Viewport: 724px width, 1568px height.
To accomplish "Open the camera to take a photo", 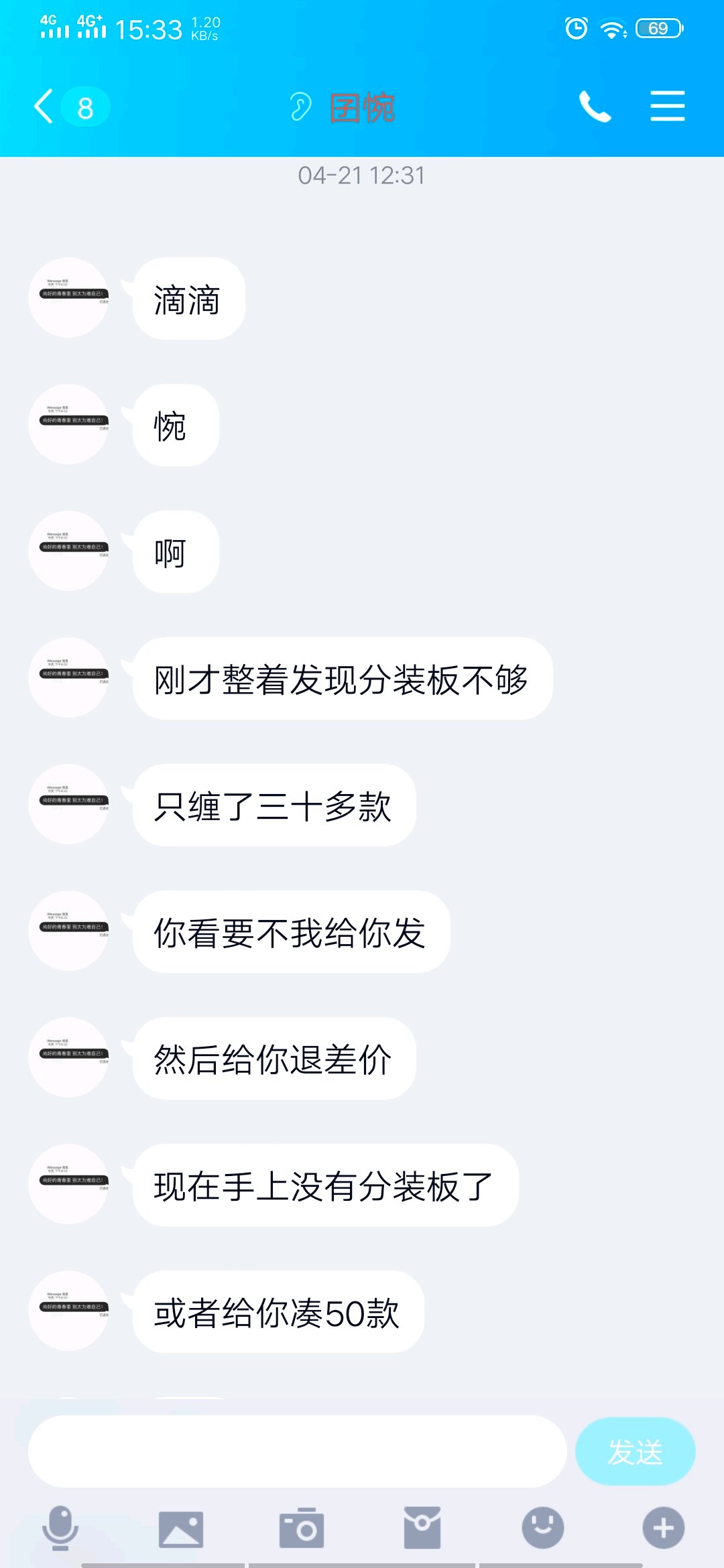I will [302, 1529].
